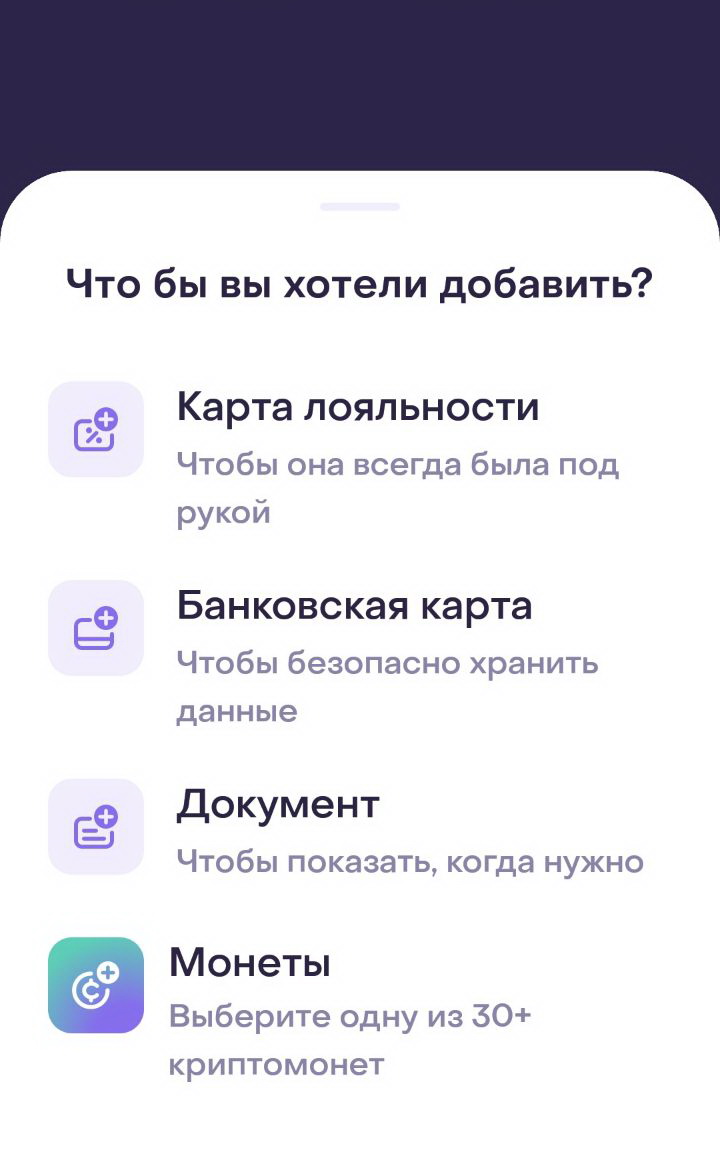Tap the bottom sheet drag handle
Screen dimensions: 720x1155
click(360, 207)
